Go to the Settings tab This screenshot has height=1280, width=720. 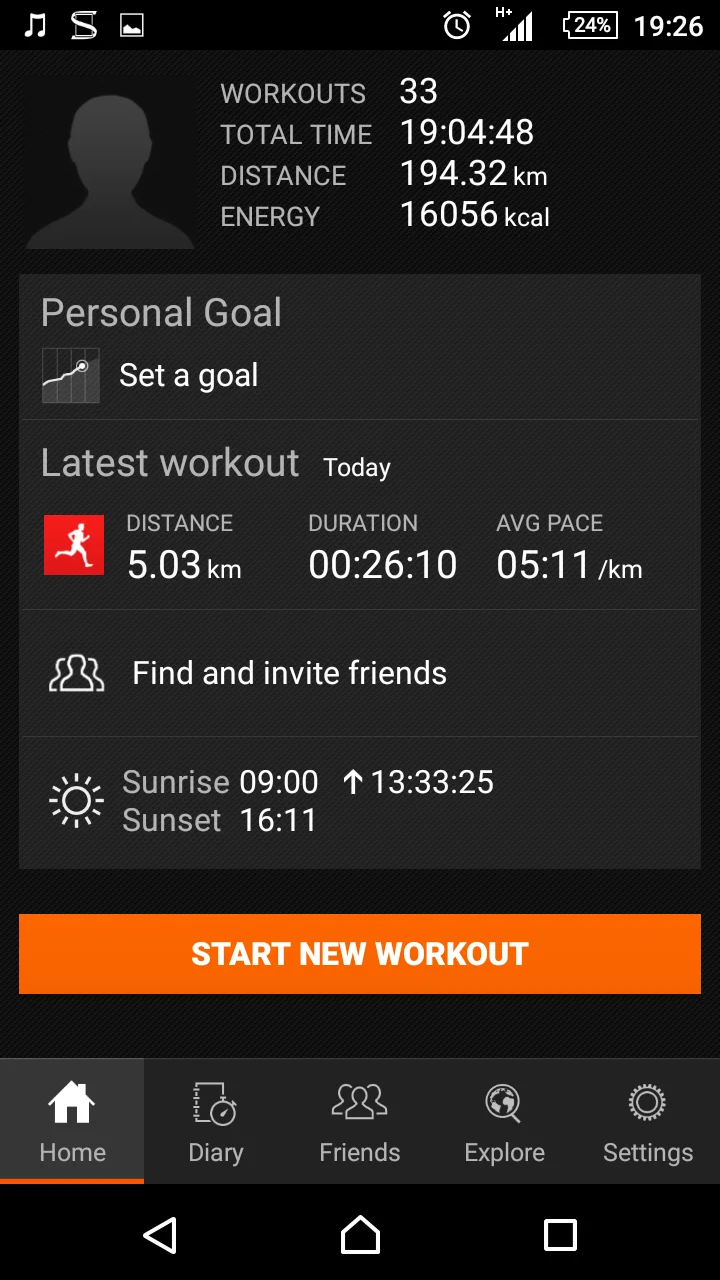(x=648, y=1122)
